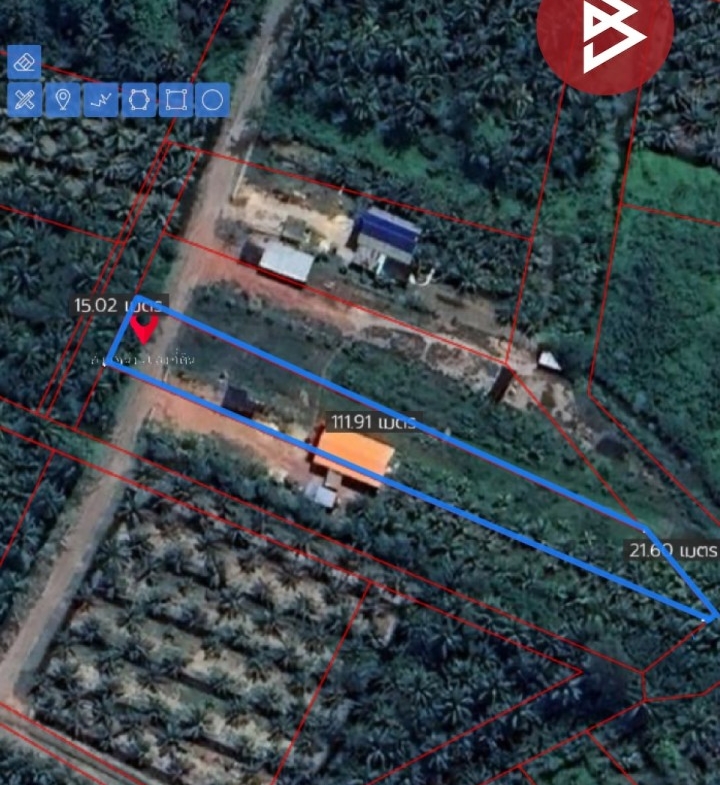Choose the circle drawing tool
This screenshot has width=720, height=785.
click(x=213, y=100)
